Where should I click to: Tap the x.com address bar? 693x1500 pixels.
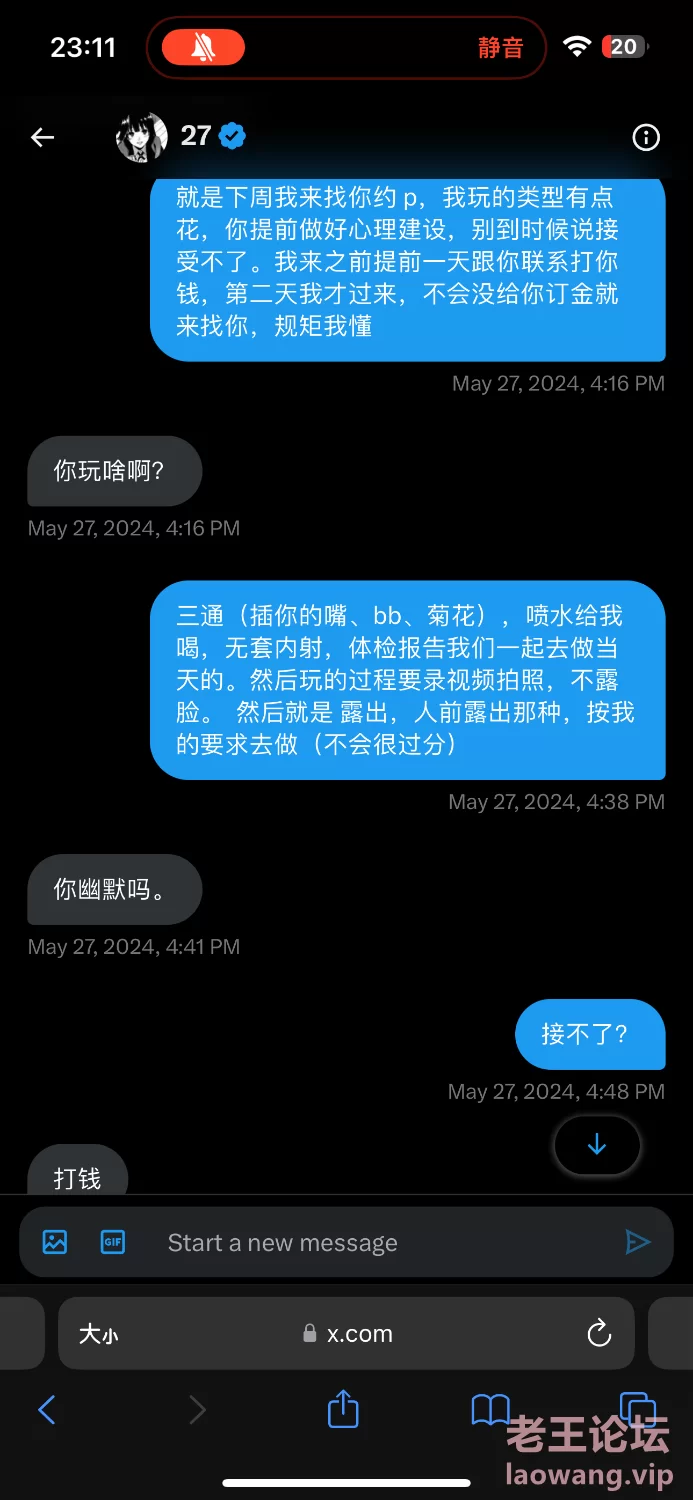click(348, 1334)
